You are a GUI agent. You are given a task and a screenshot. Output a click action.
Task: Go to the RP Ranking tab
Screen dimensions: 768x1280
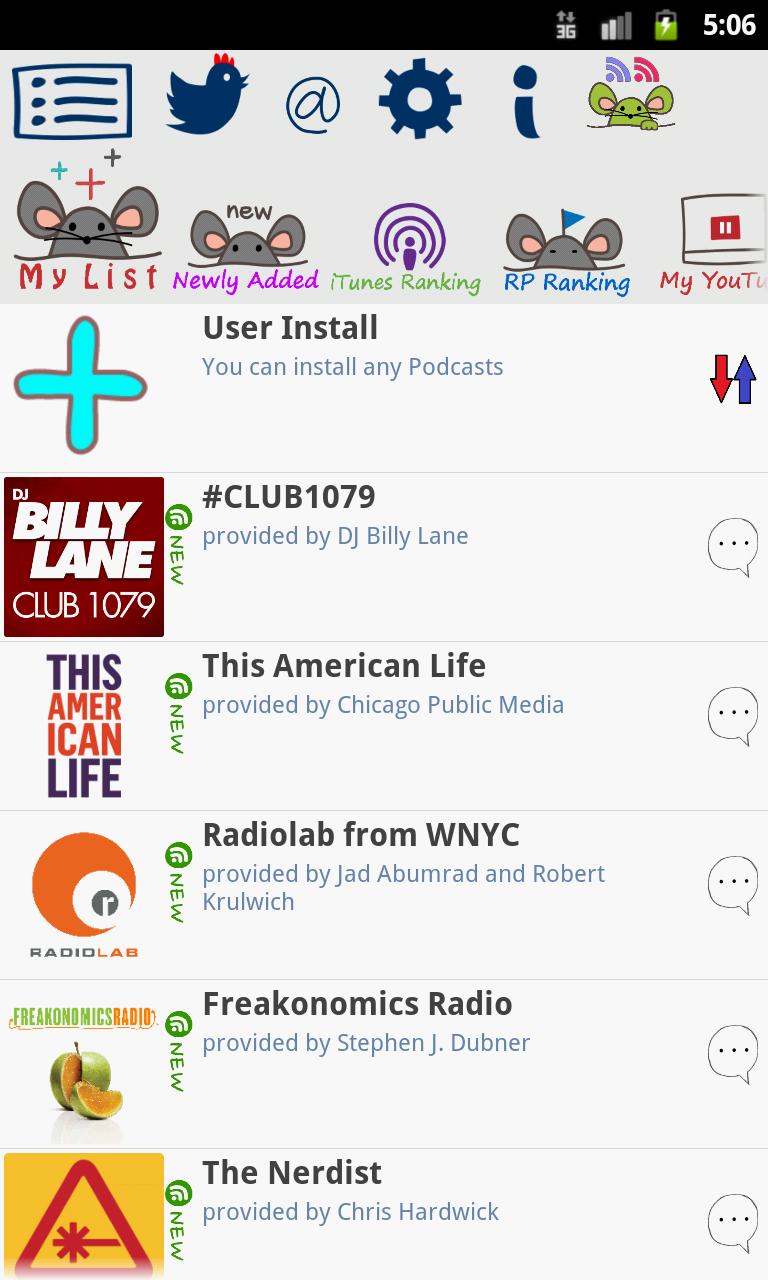pyautogui.click(x=565, y=252)
